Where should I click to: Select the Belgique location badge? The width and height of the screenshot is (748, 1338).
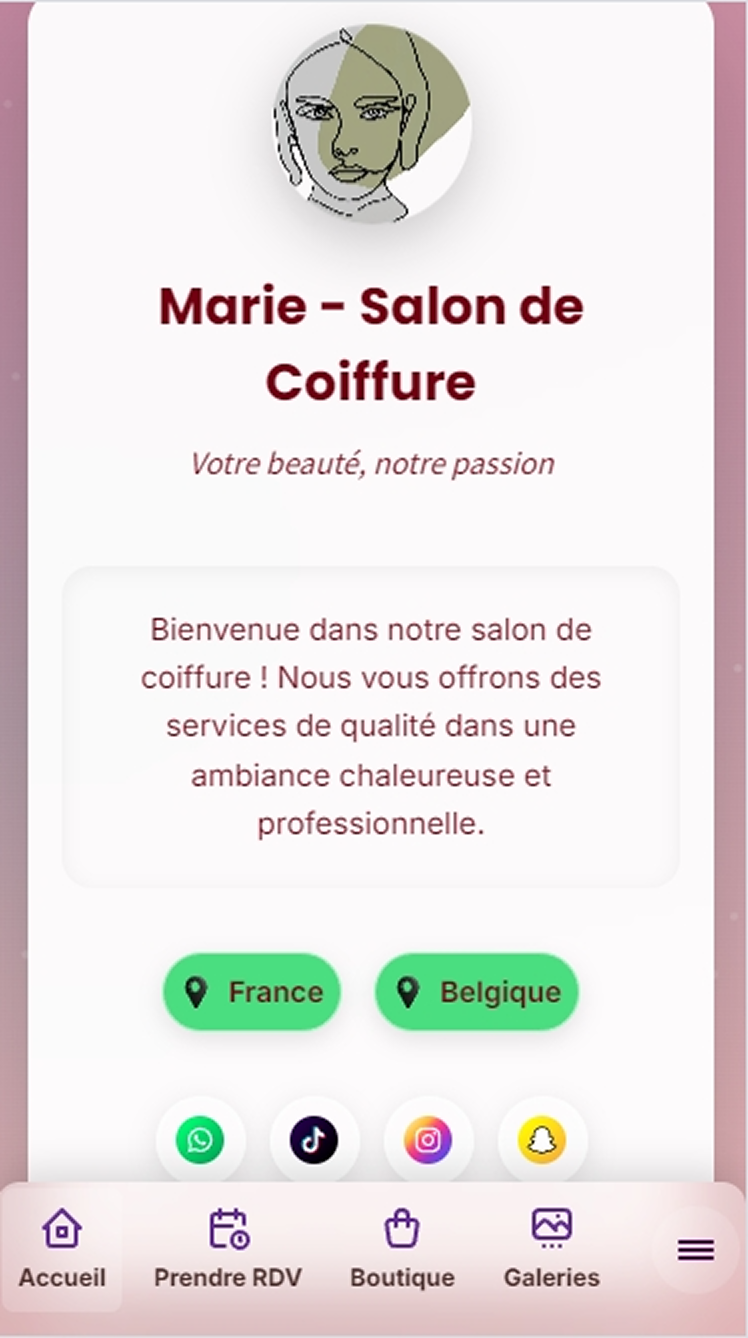(x=476, y=992)
